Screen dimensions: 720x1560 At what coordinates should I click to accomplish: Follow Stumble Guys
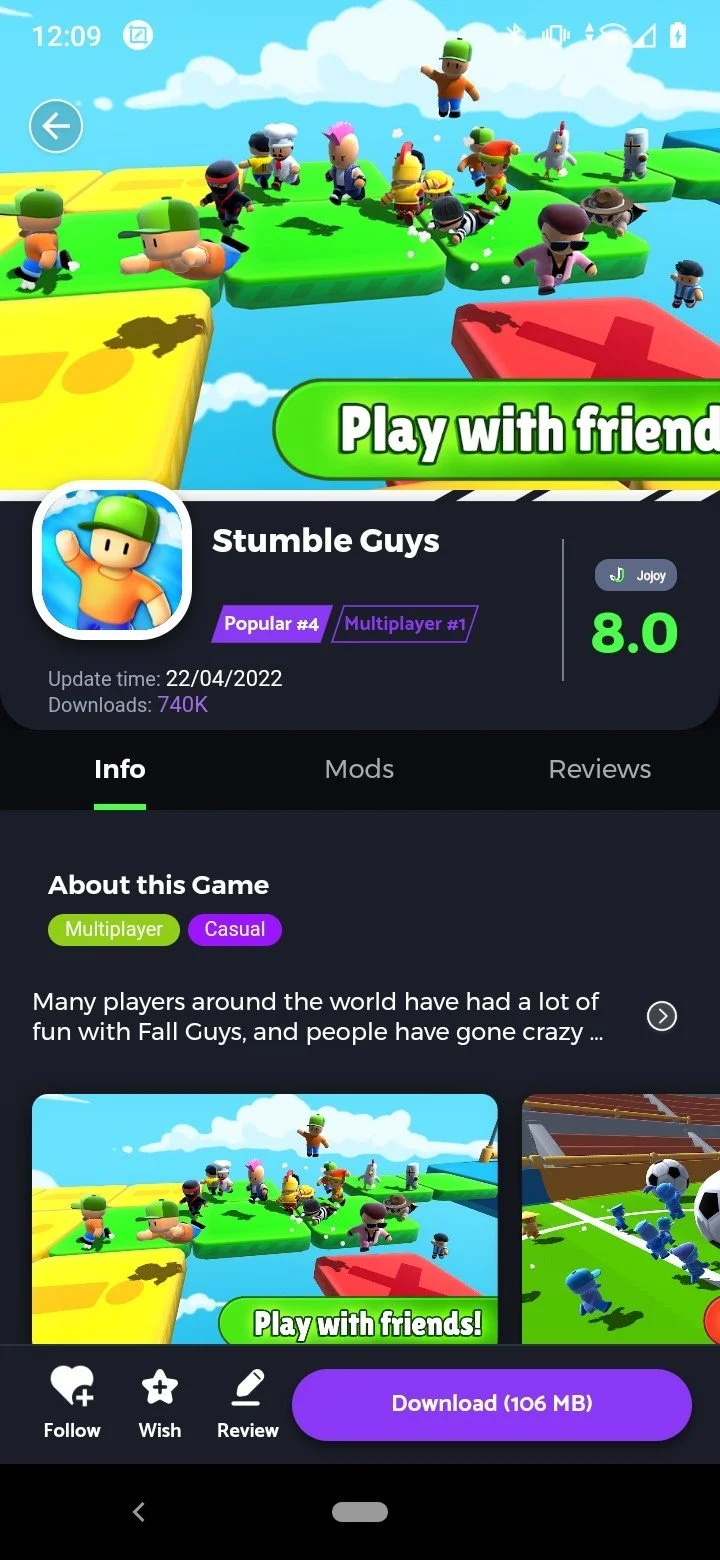pos(72,1403)
